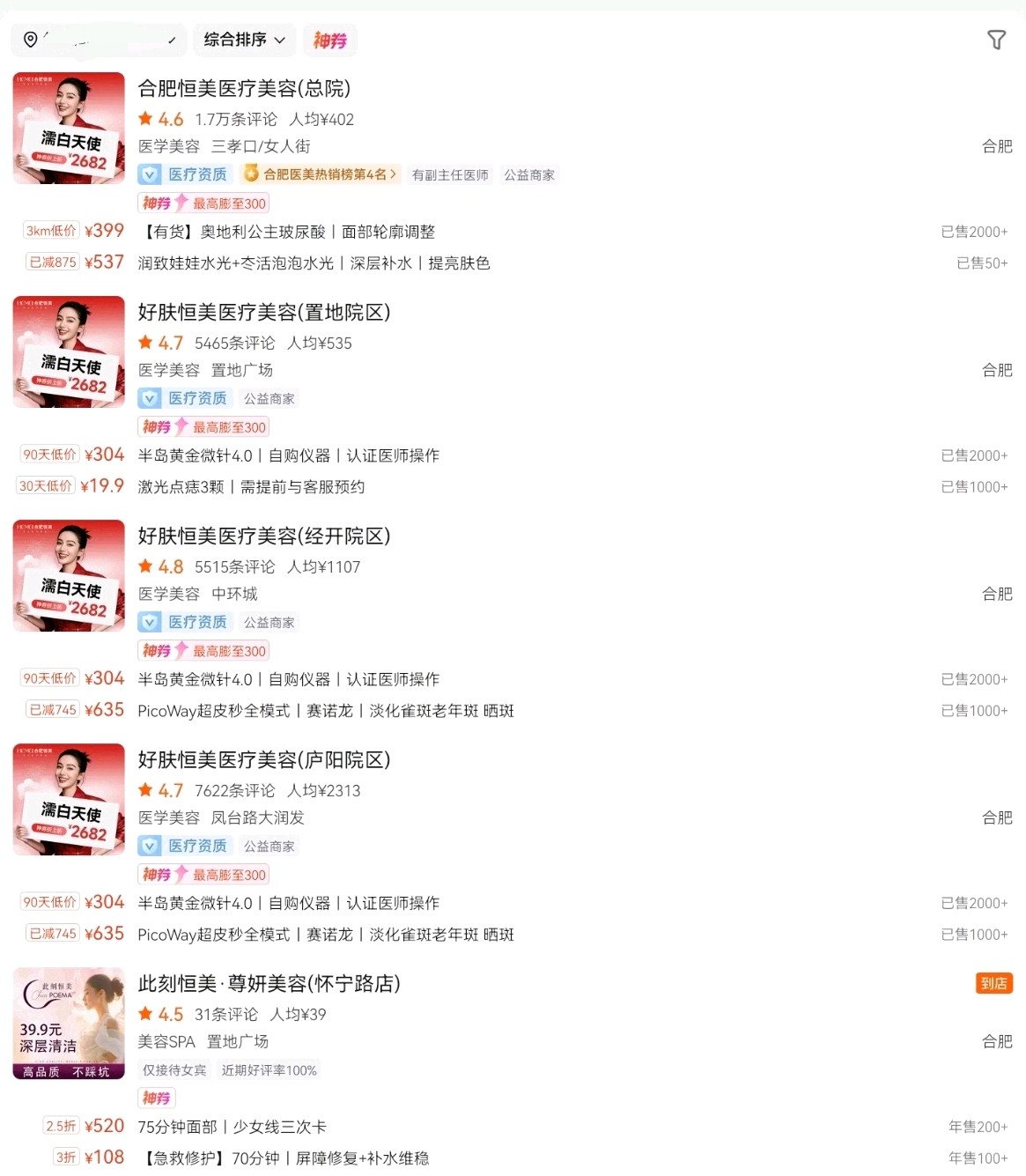View 合肥医美热销榜第4名 ranking
Image resolution: width=1026 pixels, height=1176 pixels.
[x=321, y=174]
